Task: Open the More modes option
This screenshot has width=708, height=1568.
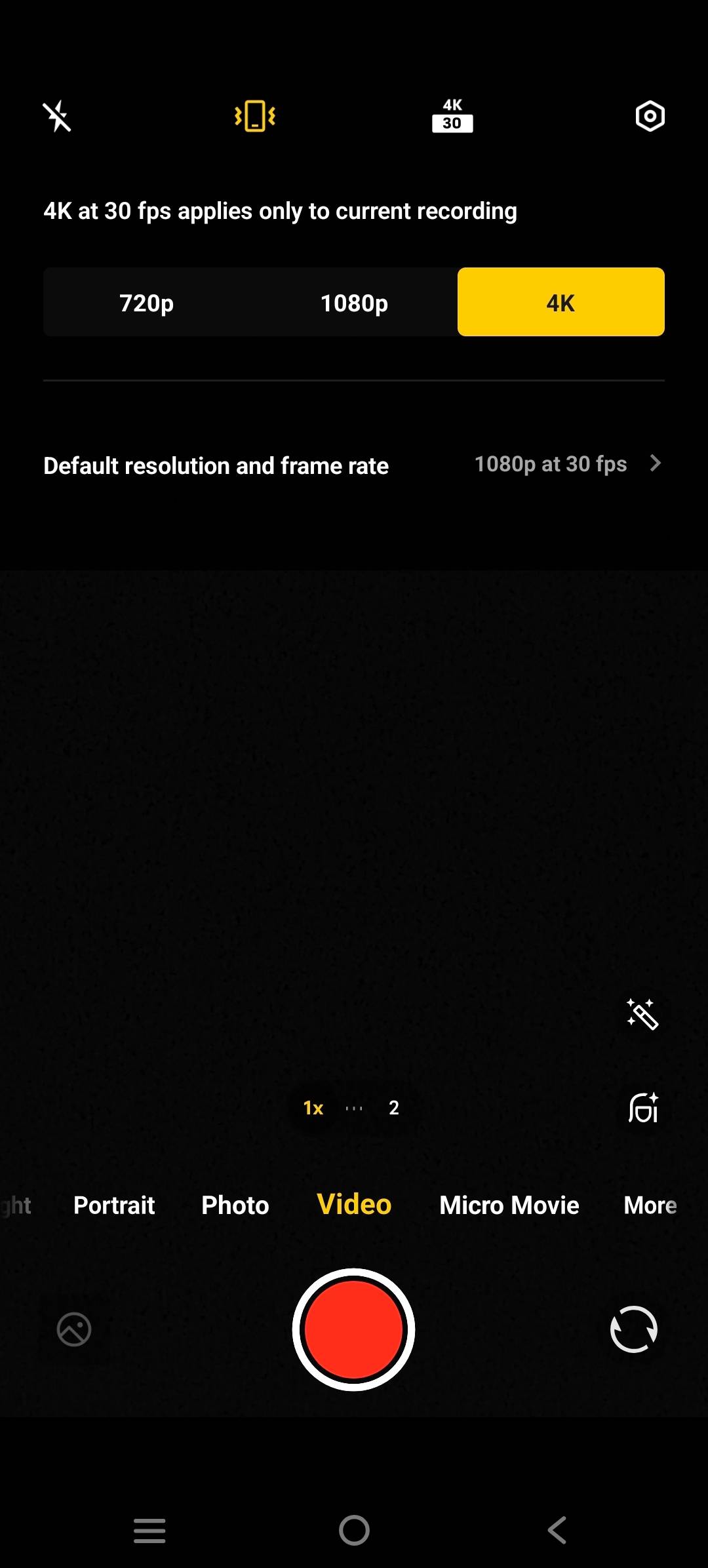Action: tap(650, 1205)
